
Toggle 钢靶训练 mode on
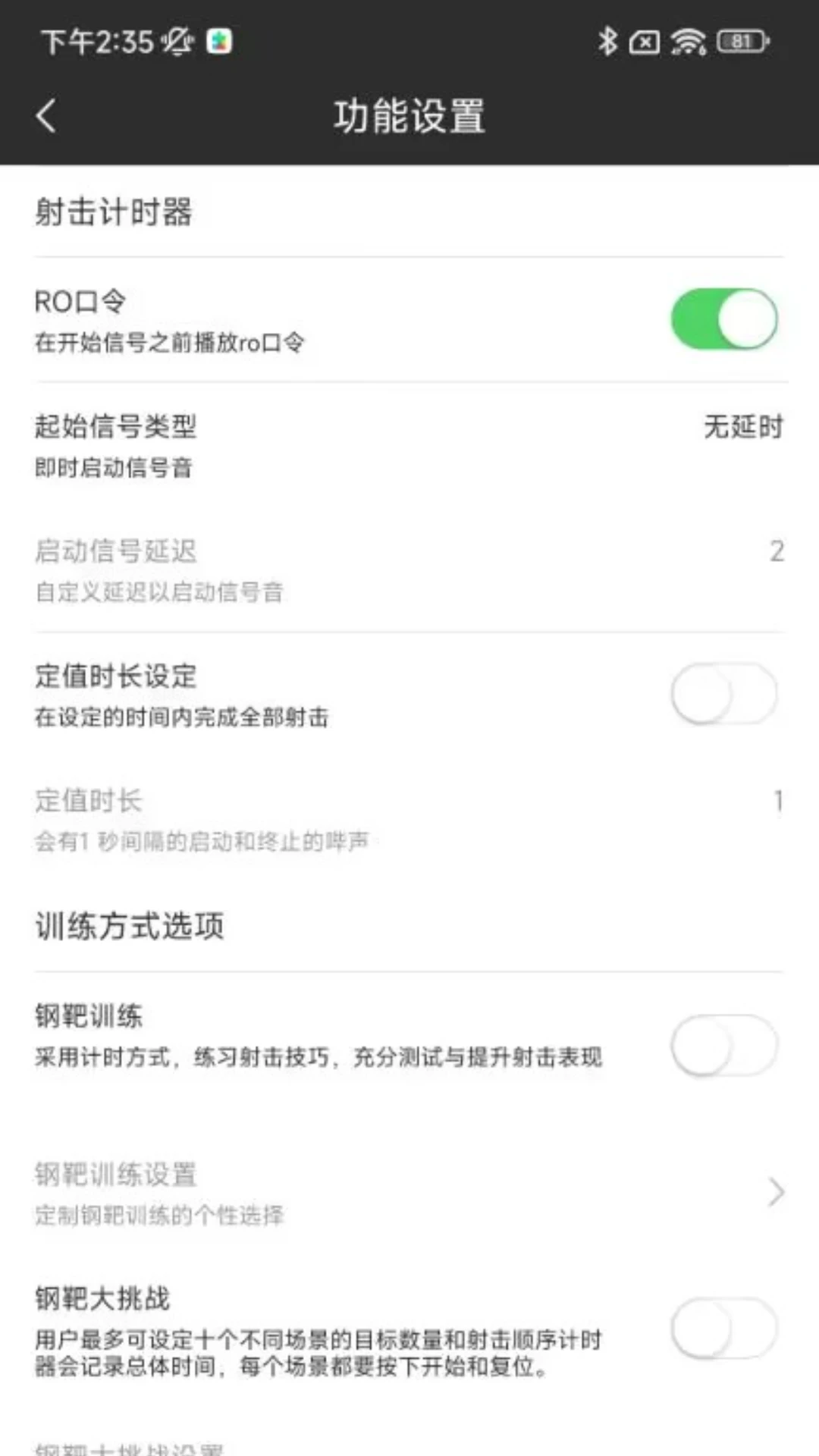pos(723,1045)
